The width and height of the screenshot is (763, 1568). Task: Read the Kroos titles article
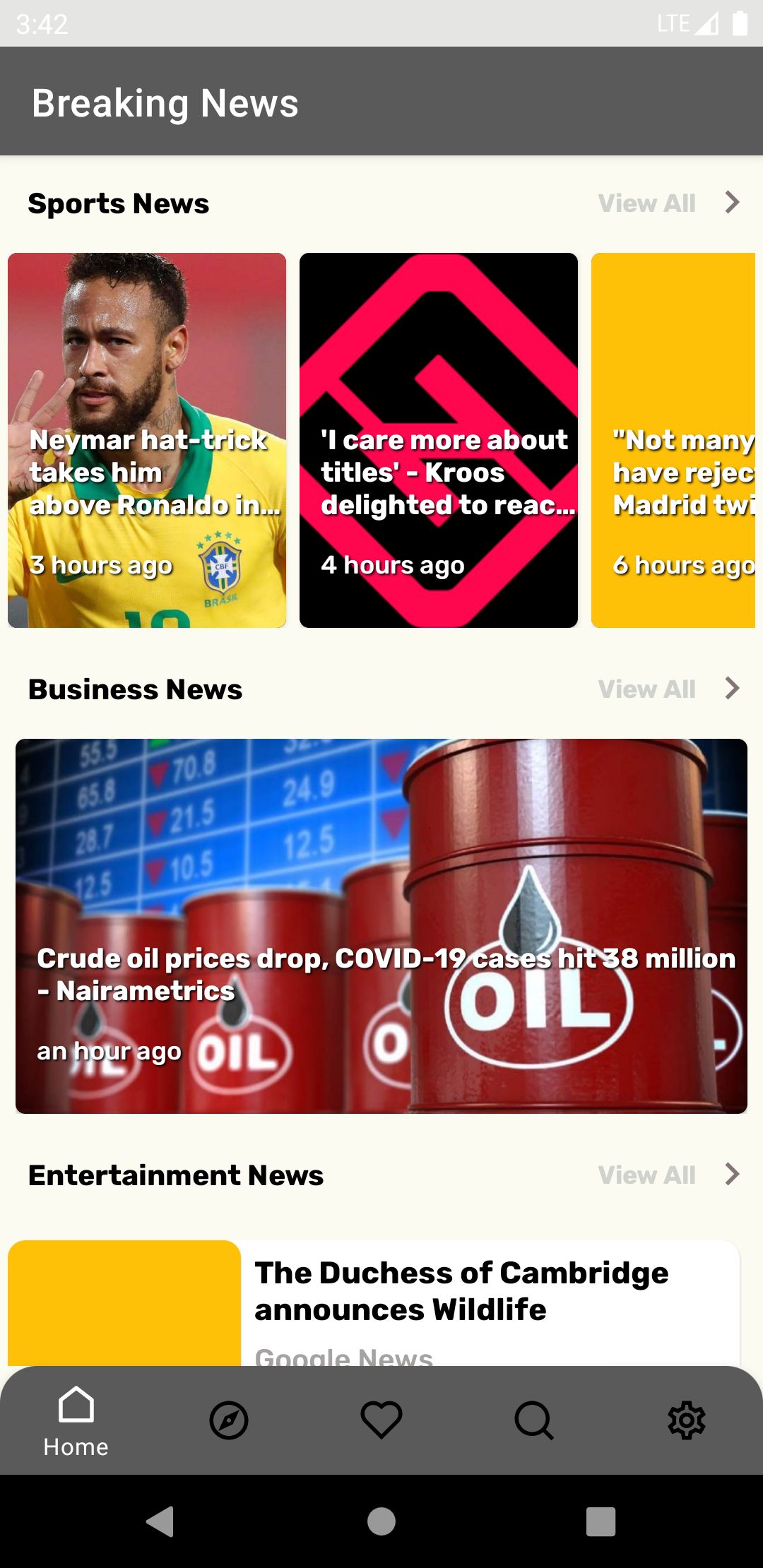[x=438, y=440]
